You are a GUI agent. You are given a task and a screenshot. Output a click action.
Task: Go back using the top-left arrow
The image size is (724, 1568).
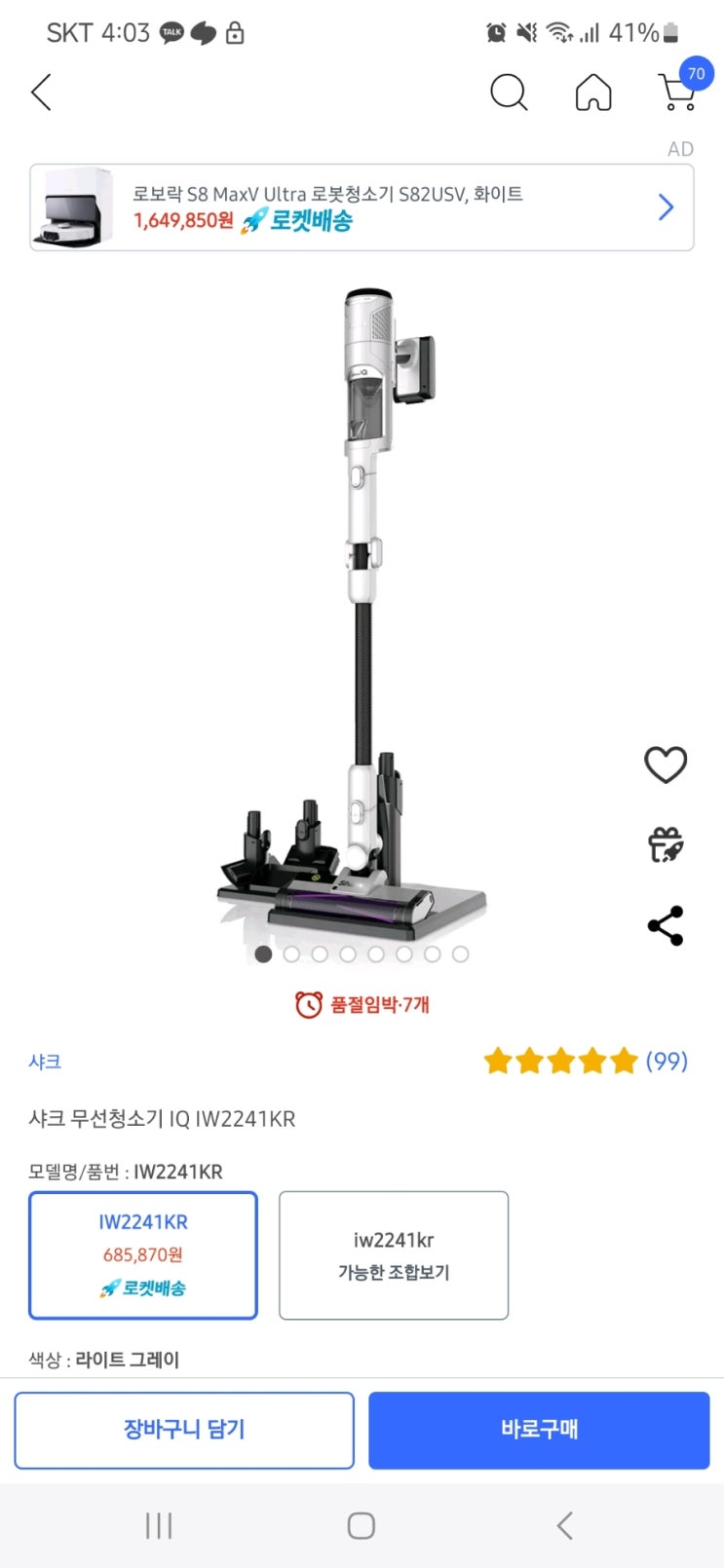[x=41, y=93]
